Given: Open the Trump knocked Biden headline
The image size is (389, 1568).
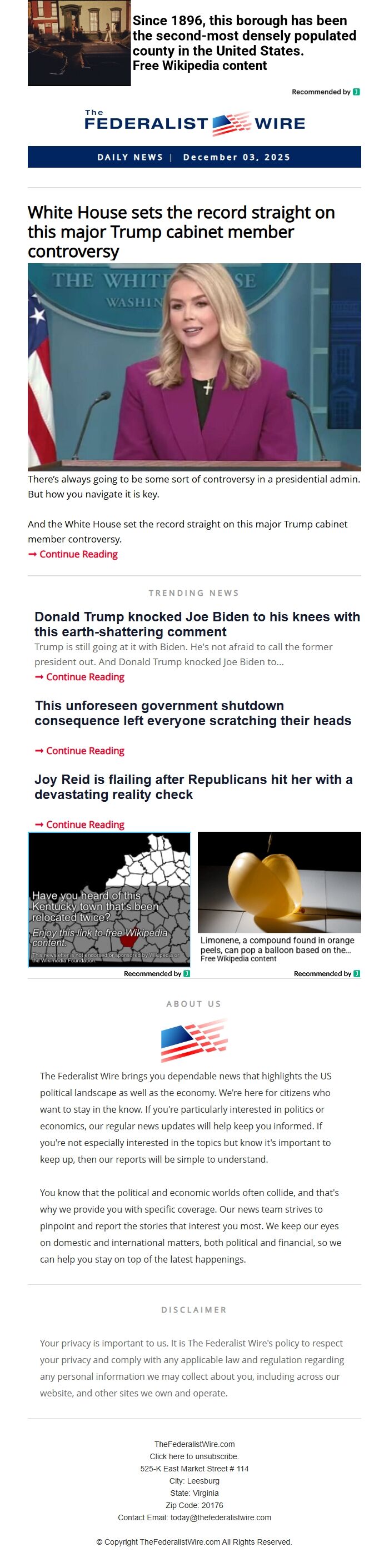Looking at the screenshot, I should click(197, 624).
